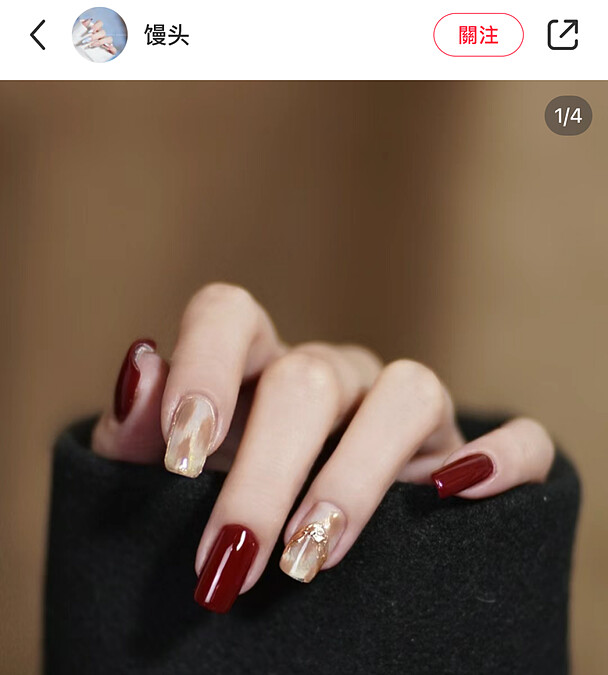
Task: Open 馒头's profile avatar
Action: 100,35
